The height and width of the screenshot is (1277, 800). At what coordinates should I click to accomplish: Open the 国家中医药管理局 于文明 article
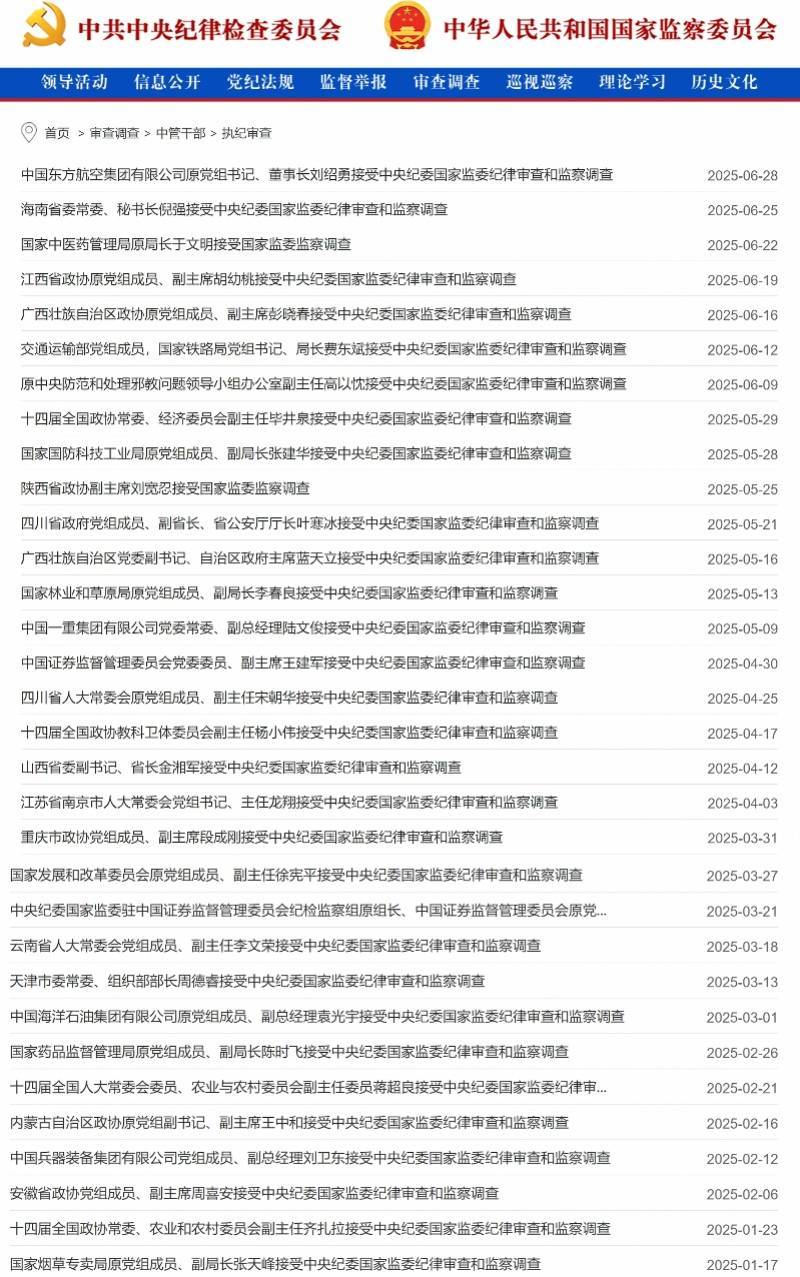[186, 245]
